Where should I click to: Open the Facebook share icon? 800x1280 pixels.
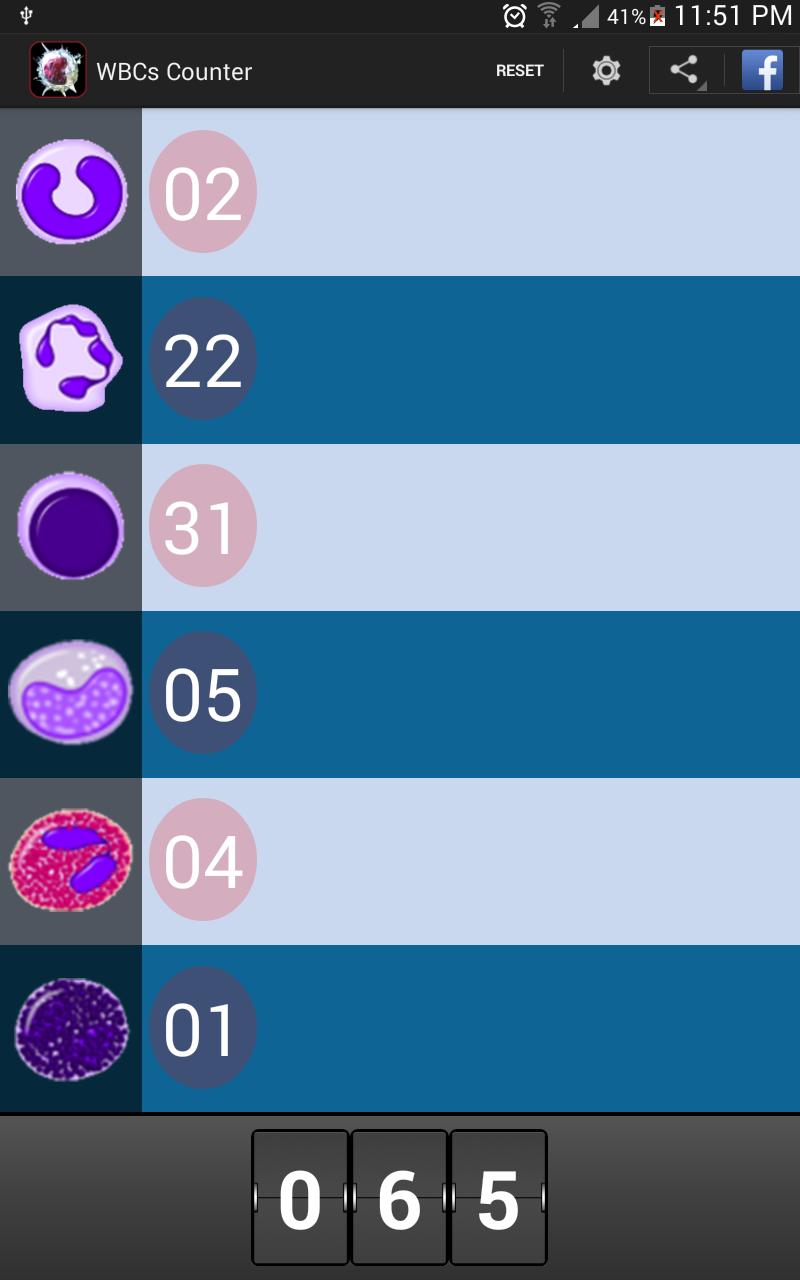[765, 70]
